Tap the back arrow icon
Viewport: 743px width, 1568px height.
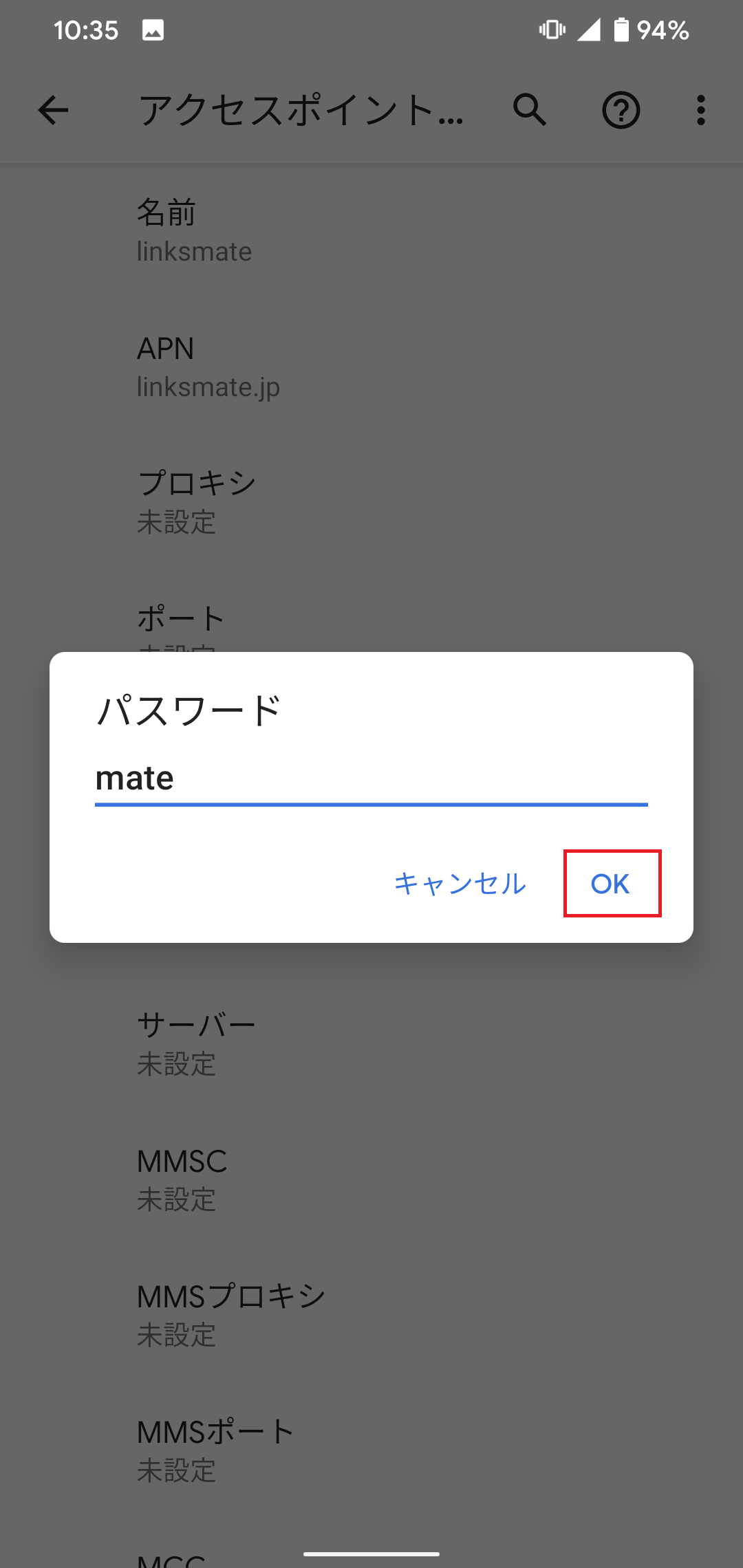pos(52,110)
